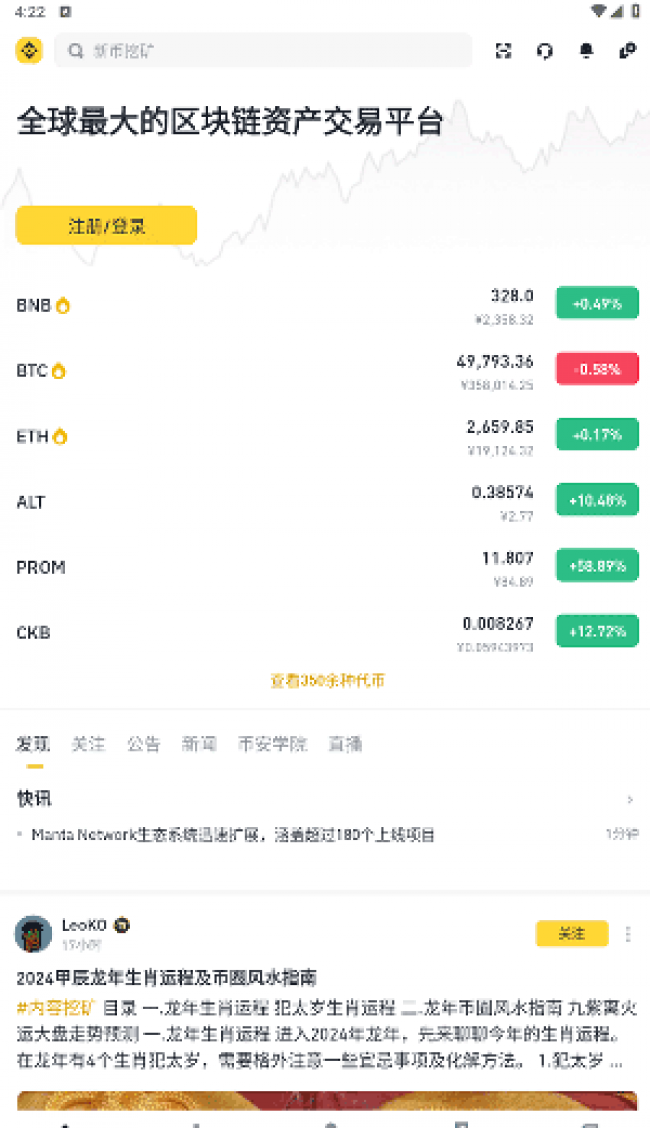Open the notifications bell
Image resolution: width=650 pixels, height=1128 pixels.
coord(587,50)
